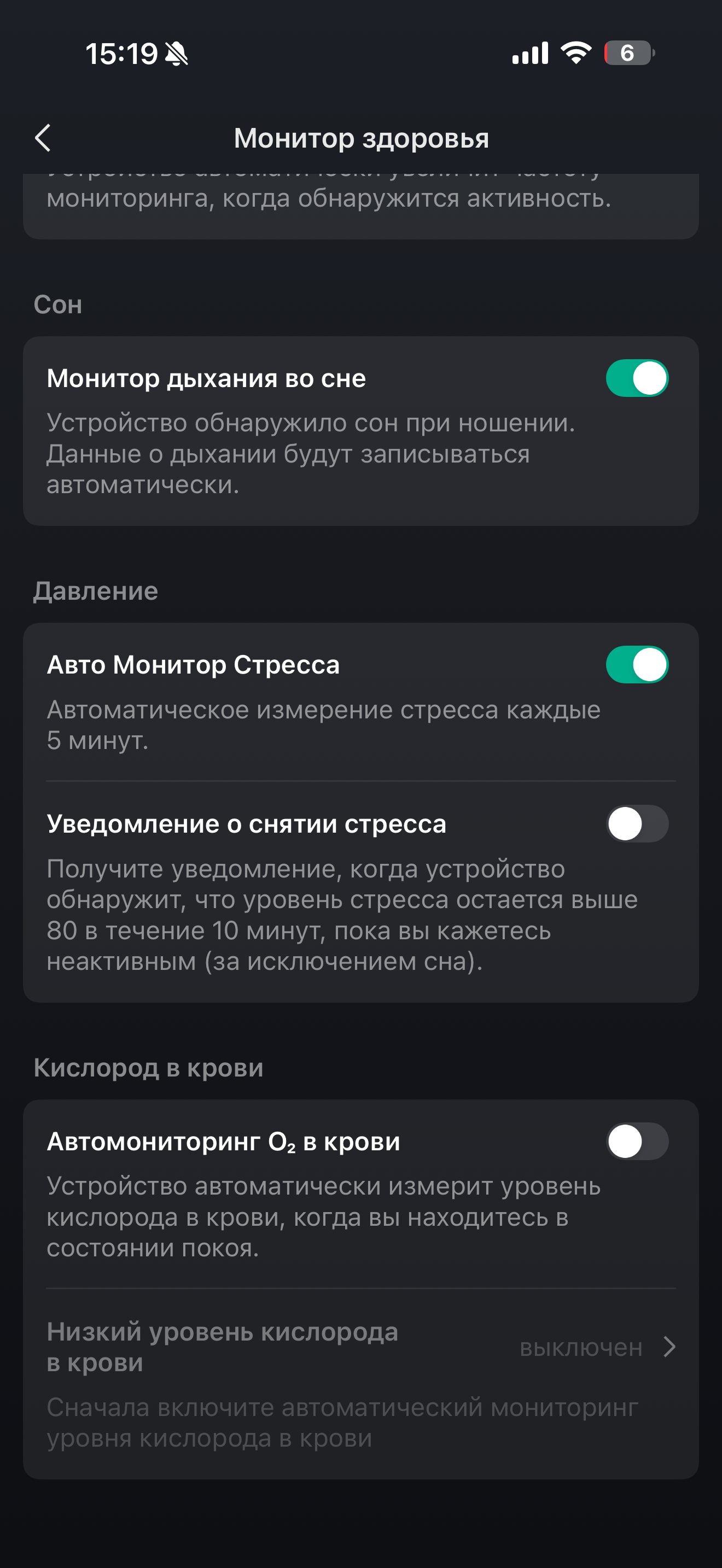Enable Уведомление о снятии стресса
Viewport: 722px width, 1568px height.
[x=637, y=823]
